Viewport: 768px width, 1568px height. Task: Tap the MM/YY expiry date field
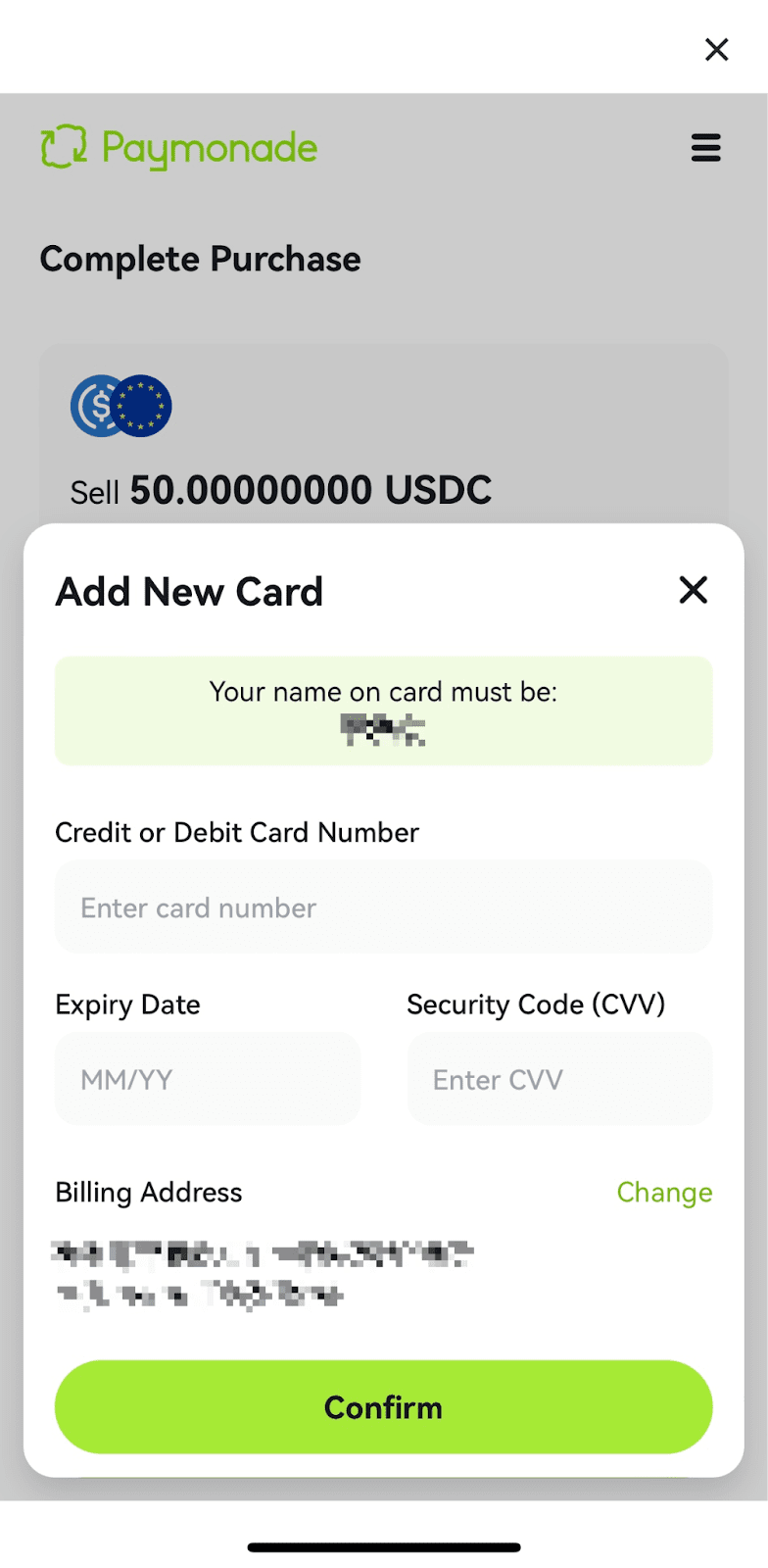[x=208, y=1079]
